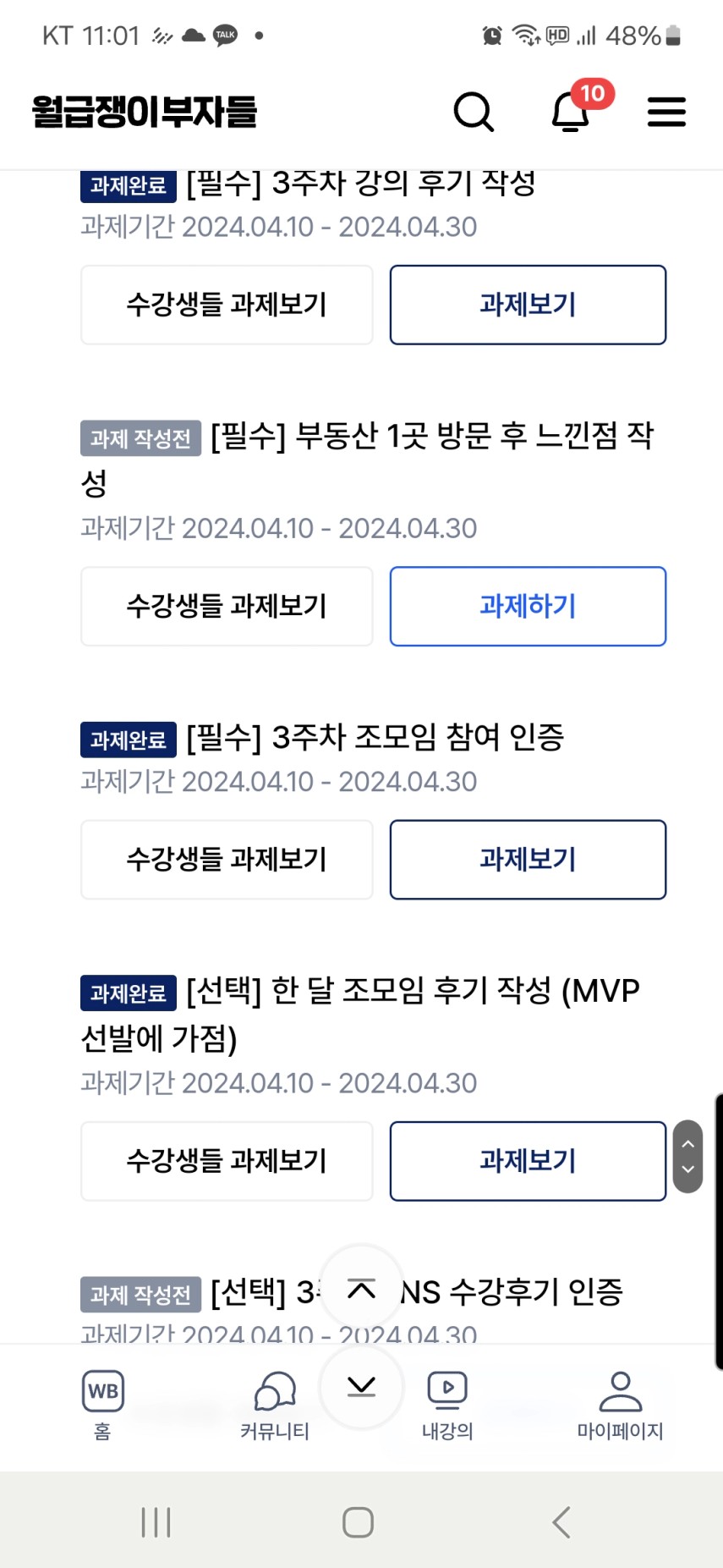View 수강생들 과제보기 for 3주차 조모임 참여 인증
This screenshot has width=723, height=1568.
click(x=227, y=860)
